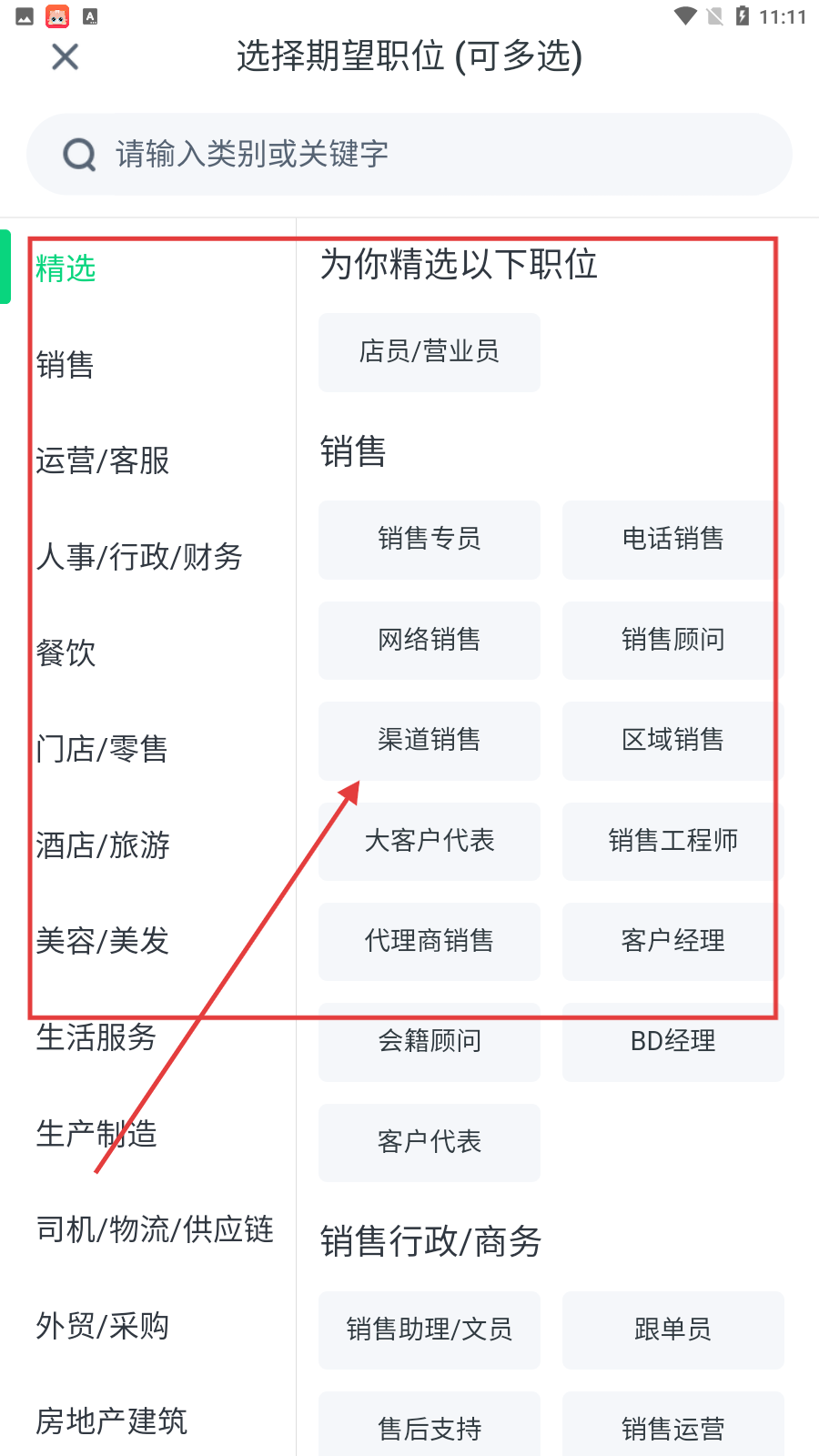This screenshot has width=819, height=1456.
Task: Choose the 网络销售 chip
Action: point(430,641)
